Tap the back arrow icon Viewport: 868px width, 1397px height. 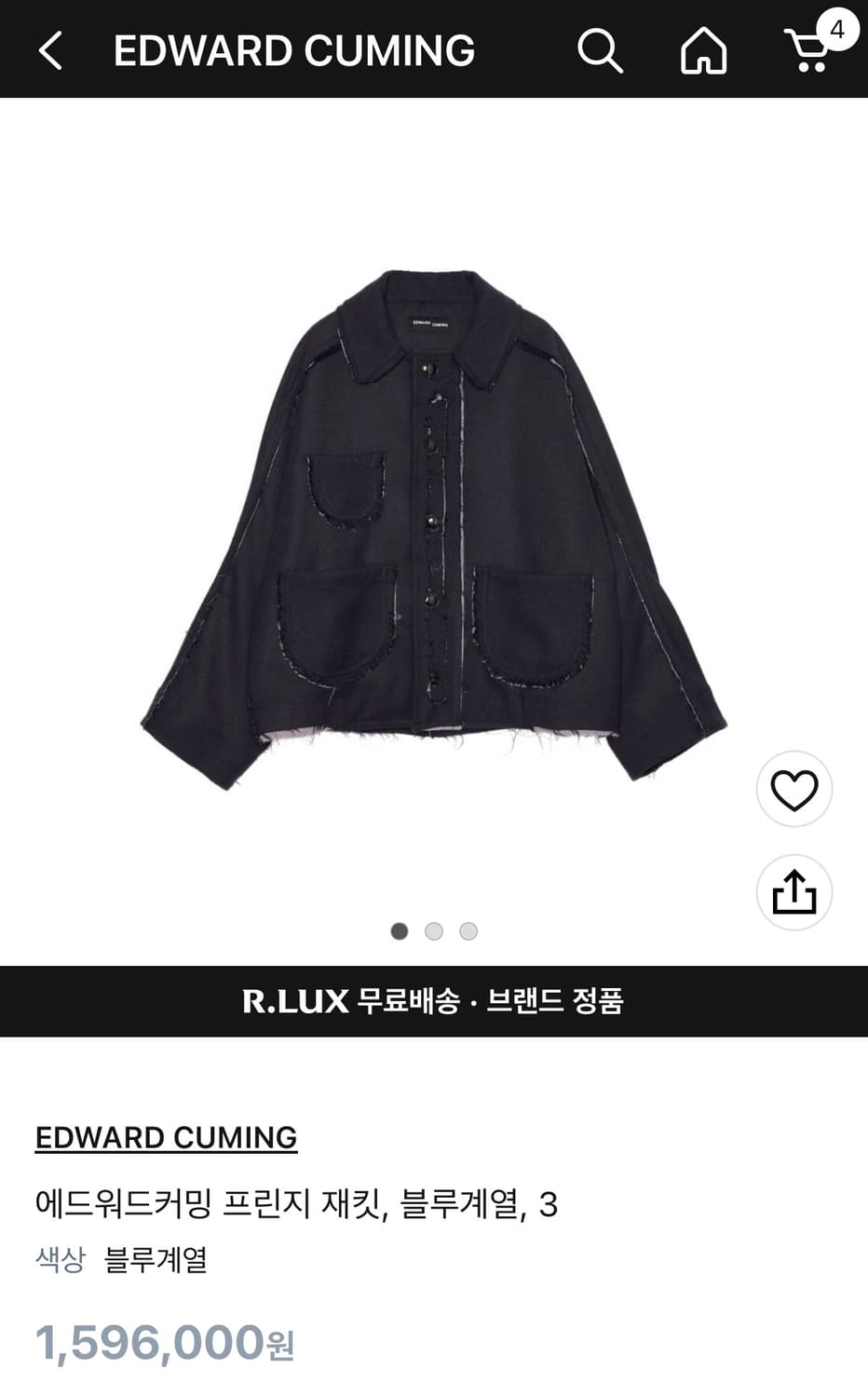[48, 51]
